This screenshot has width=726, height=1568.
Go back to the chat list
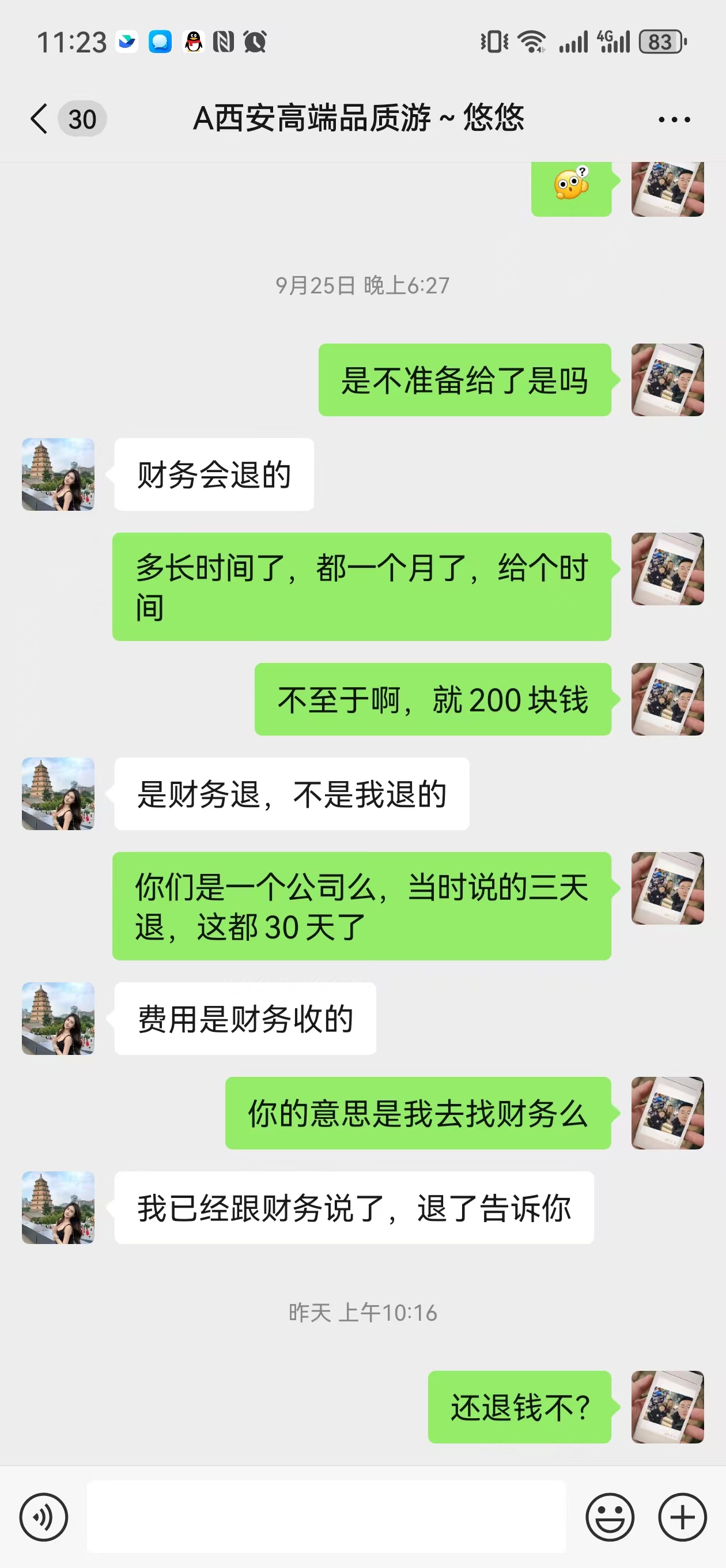pos(39,118)
